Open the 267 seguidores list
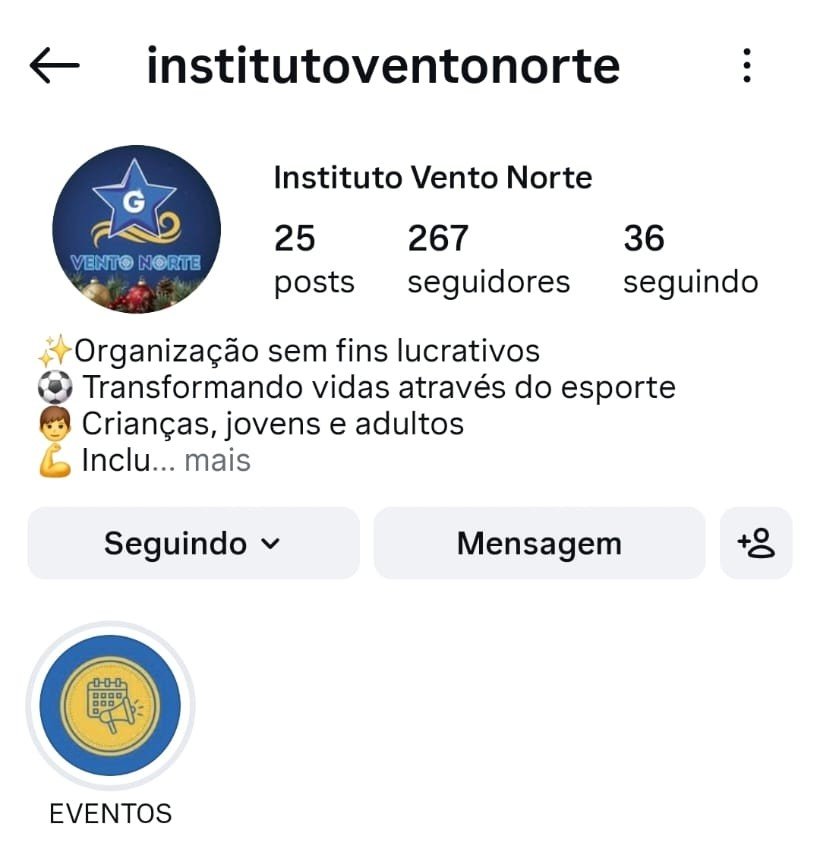This screenshot has width=820, height=849. [x=488, y=259]
